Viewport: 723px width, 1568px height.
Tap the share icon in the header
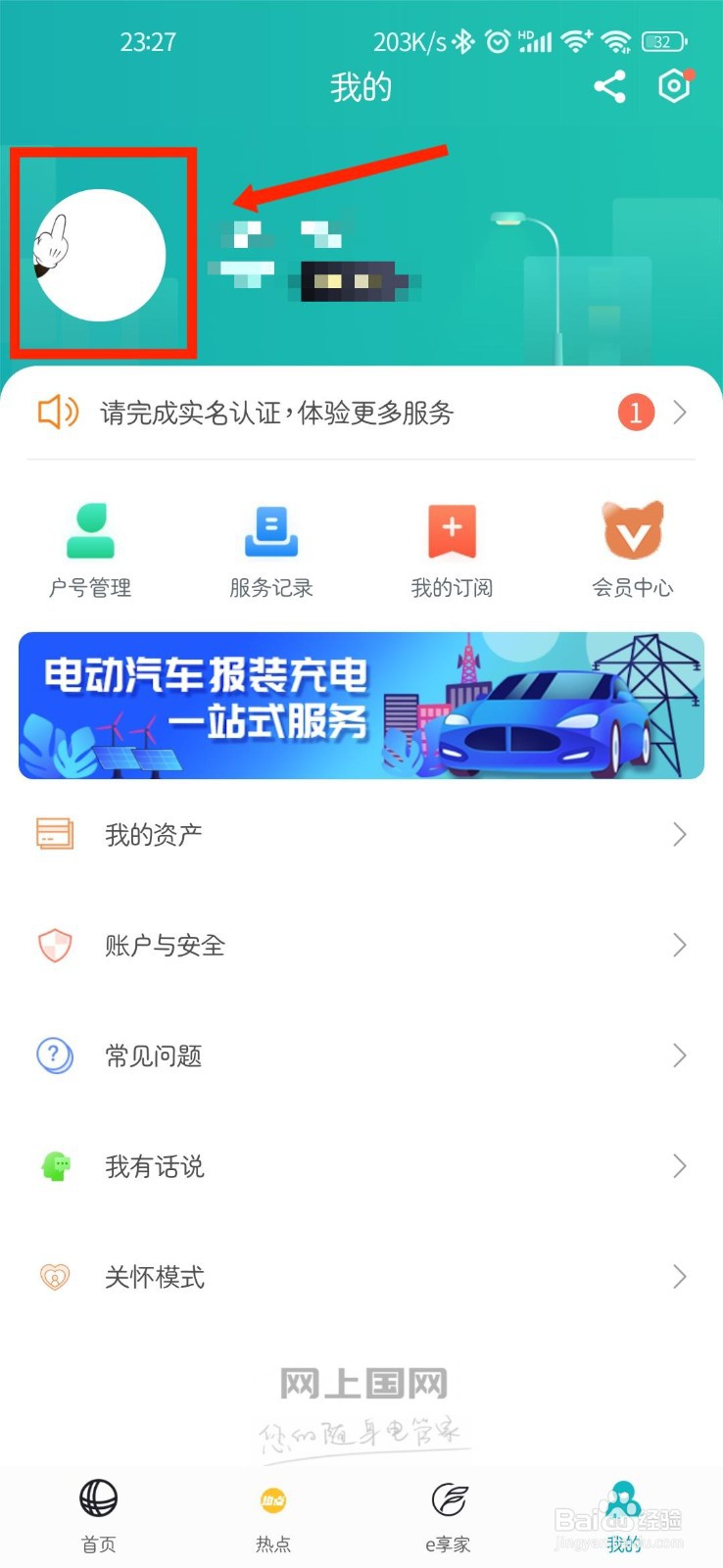point(609,87)
